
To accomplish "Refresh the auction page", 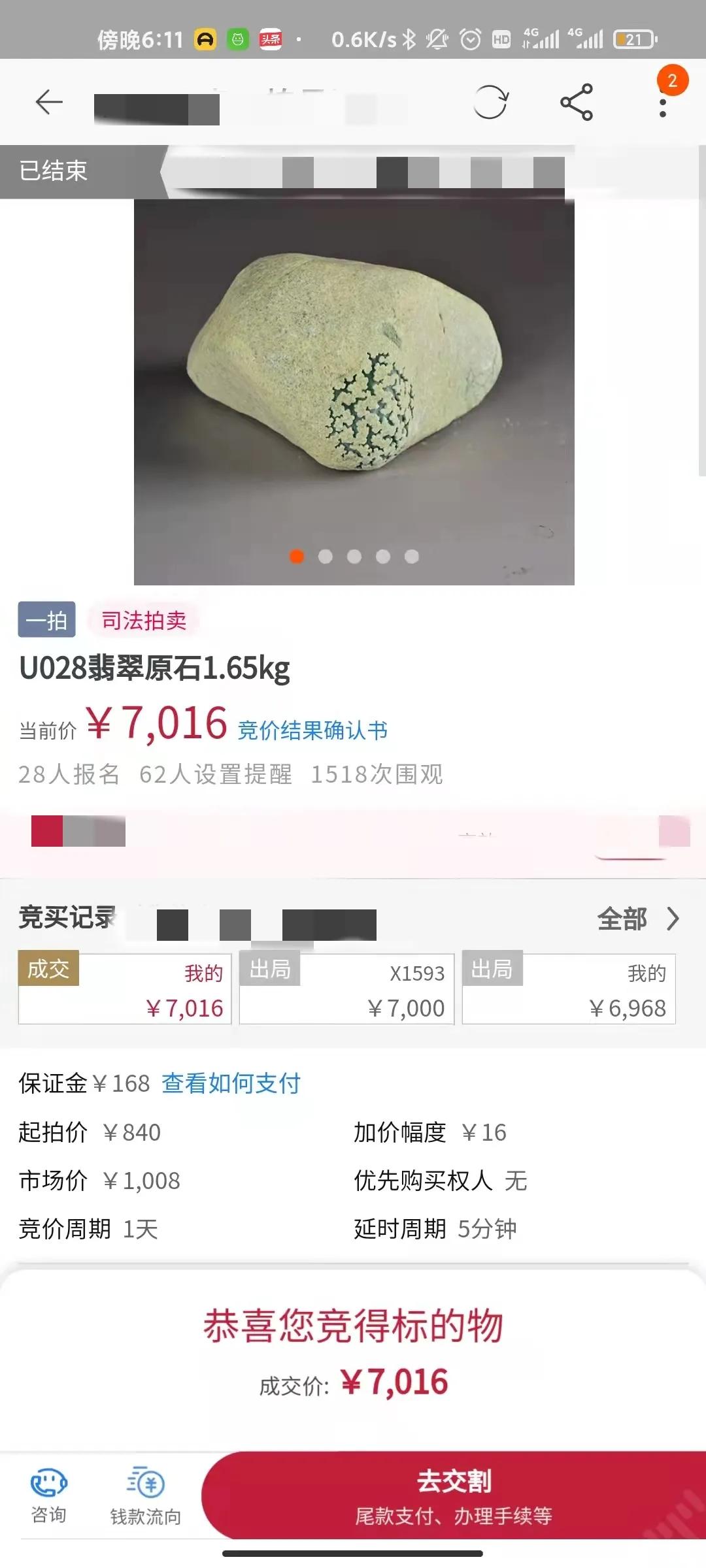I will pos(492,102).
